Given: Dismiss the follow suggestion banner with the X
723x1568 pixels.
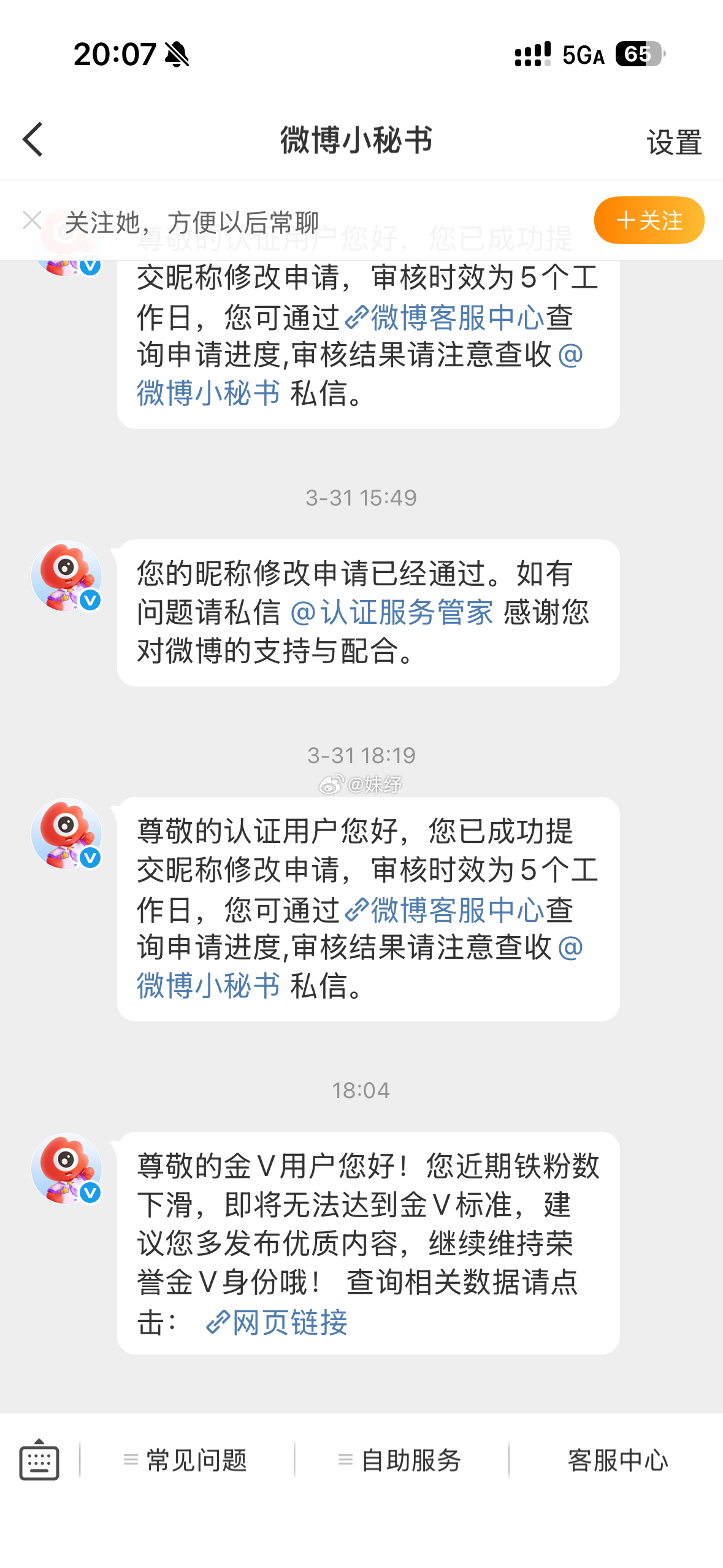Looking at the screenshot, I should tap(32, 220).
